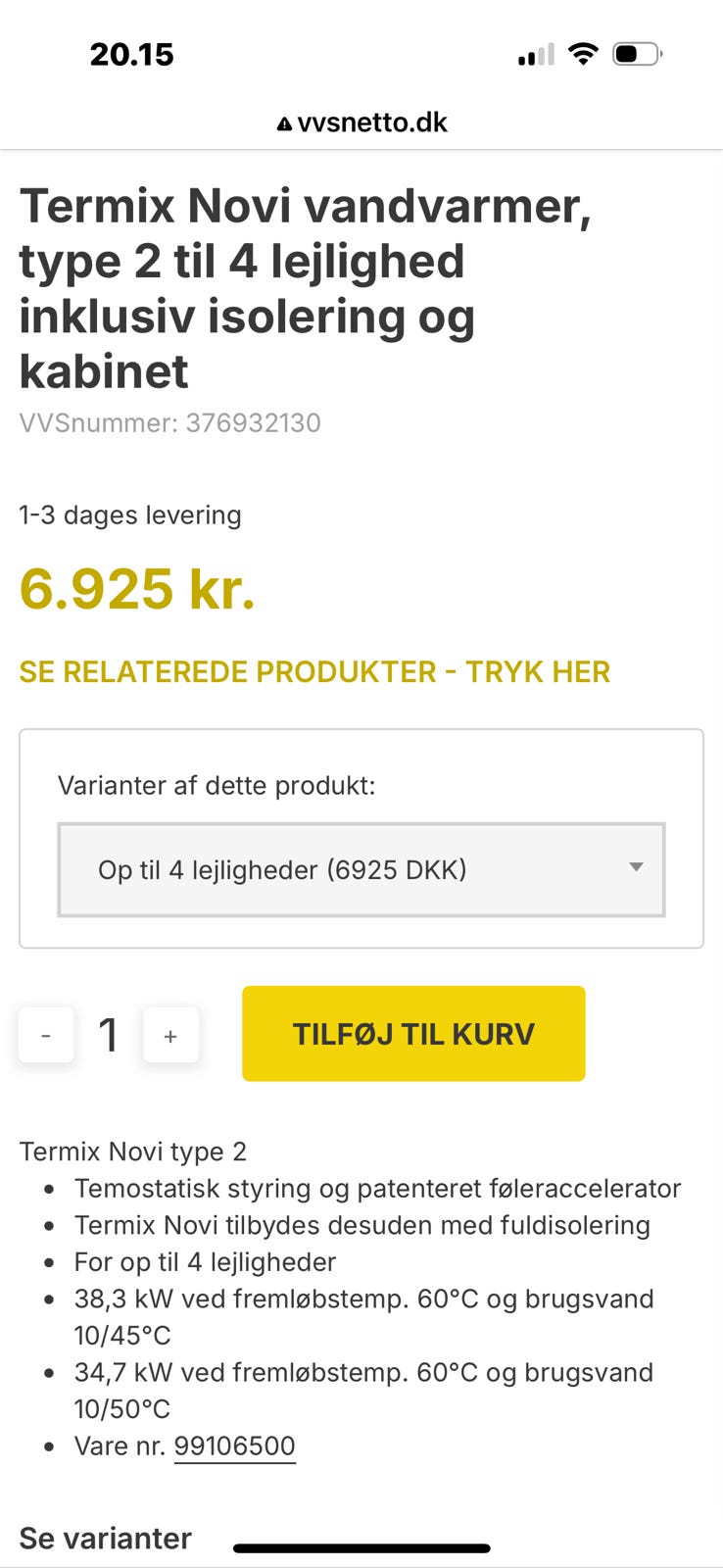This screenshot has height=1568, width=723.
Task: Decrease quantity with the minus button
Action: coord(46,1035)
